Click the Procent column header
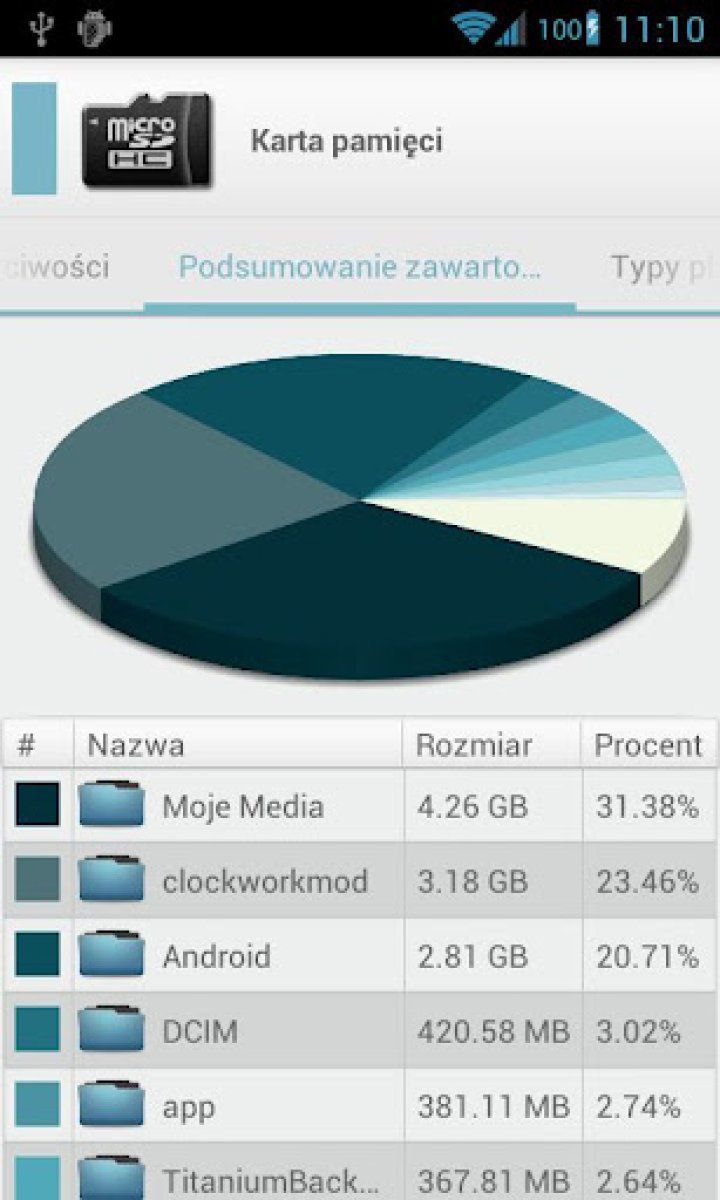Viewport: 720px width, 1200px height. [x=648, y=744]
